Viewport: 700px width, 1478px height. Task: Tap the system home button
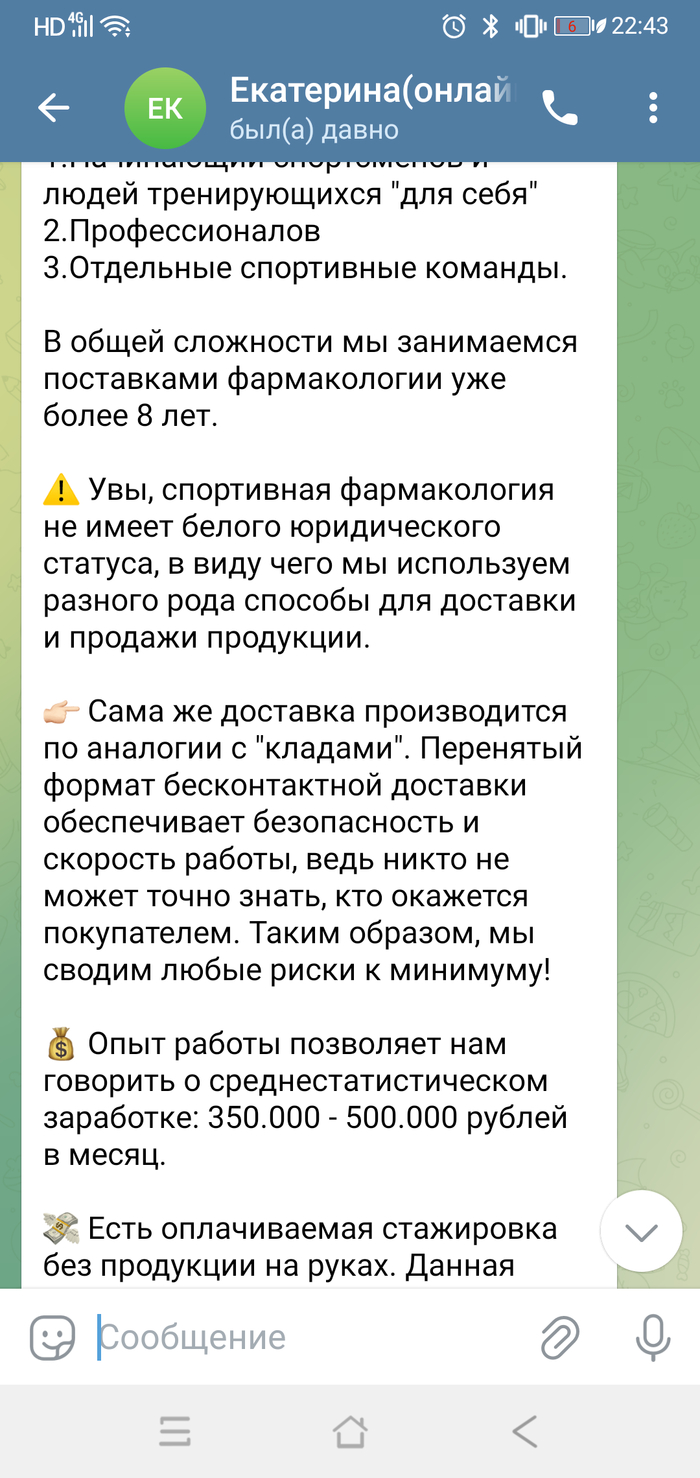click(x=350, y=1432)
